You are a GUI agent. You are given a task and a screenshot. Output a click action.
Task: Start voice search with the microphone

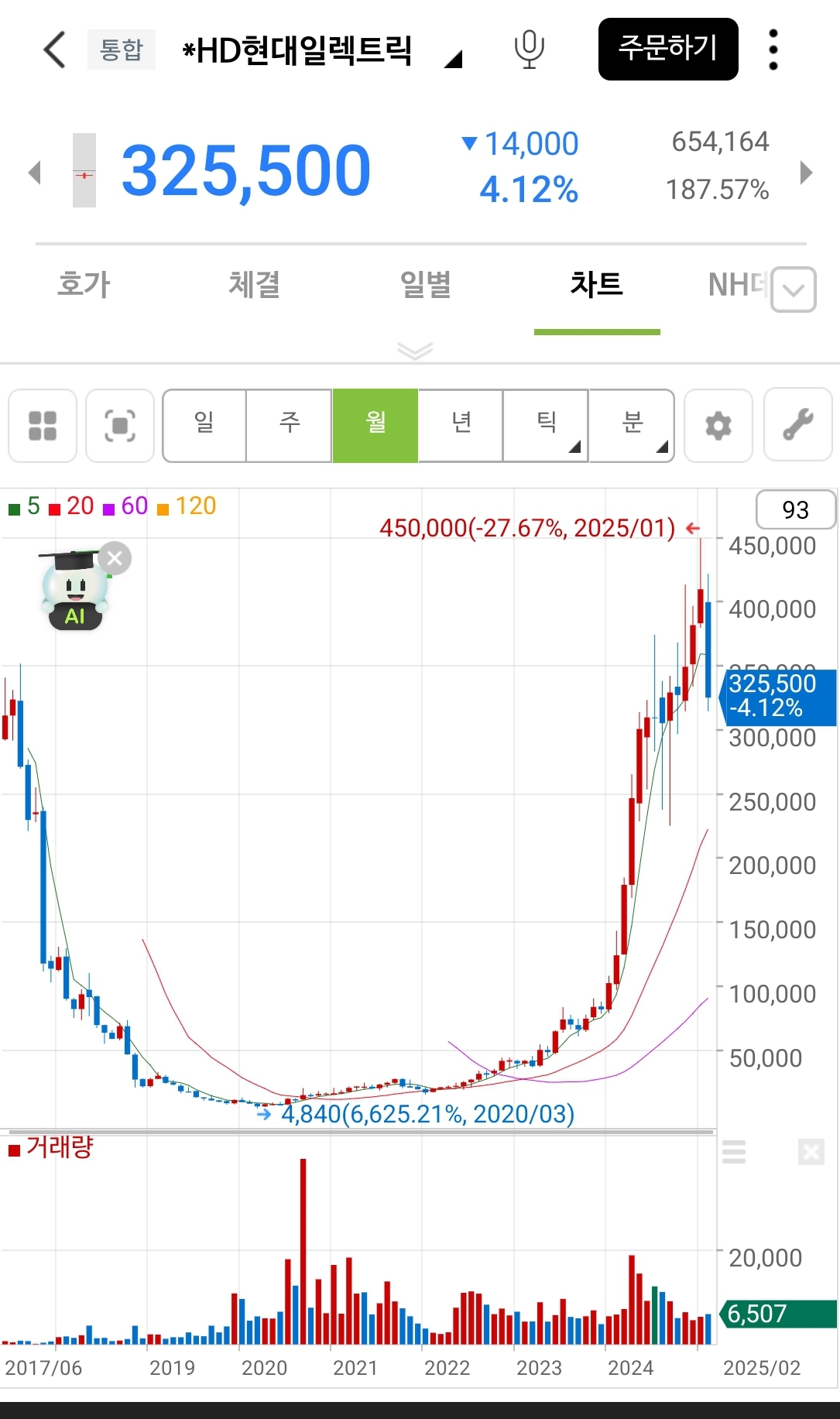pyautogui.click(x=530, y=50)
